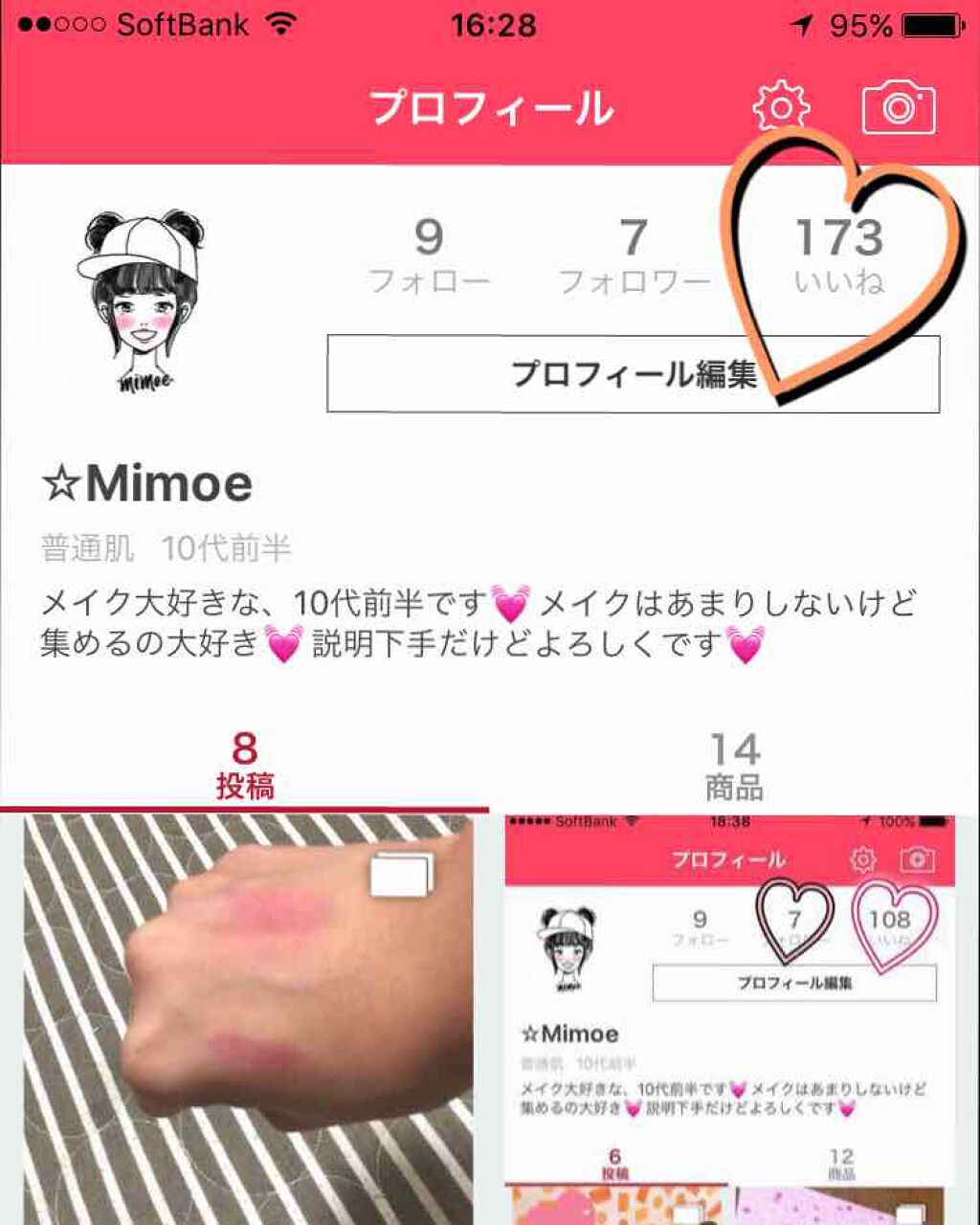980x1225 pixels.
Task: Open the settings gear
Action: [781, 106]
